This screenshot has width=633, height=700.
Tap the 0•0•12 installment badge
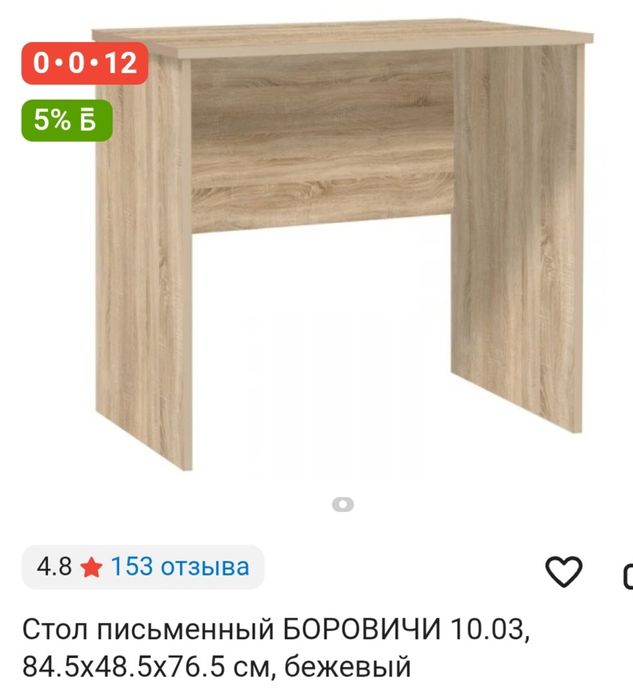pos(84,64)
